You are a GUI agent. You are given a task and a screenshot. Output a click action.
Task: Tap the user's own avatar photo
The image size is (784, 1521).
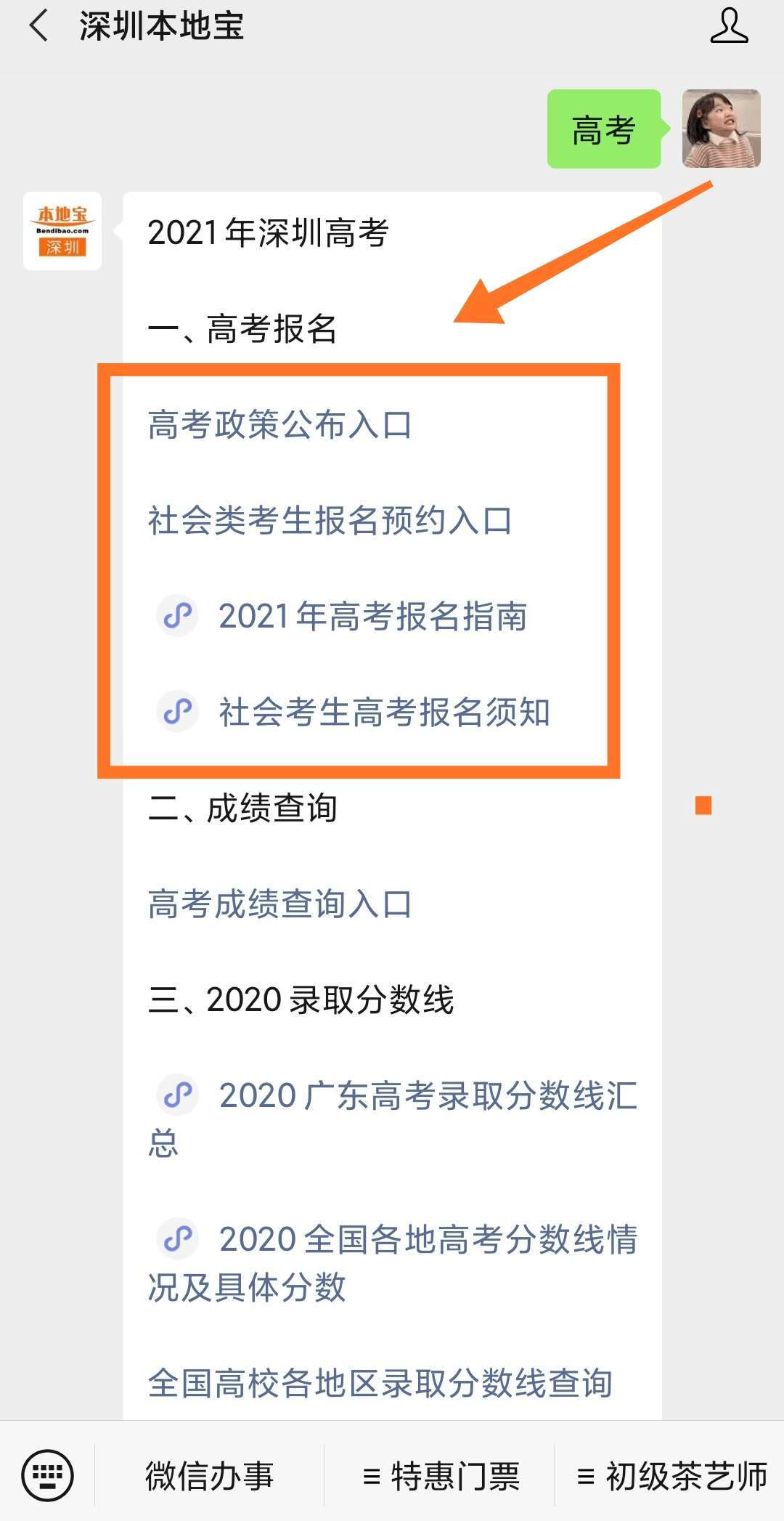point(722,129)
